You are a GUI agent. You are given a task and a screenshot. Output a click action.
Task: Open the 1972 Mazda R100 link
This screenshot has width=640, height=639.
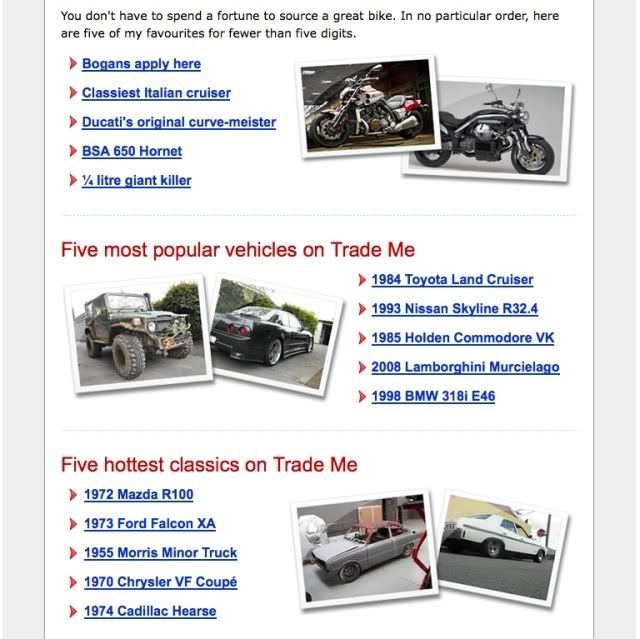click(139, 495)
